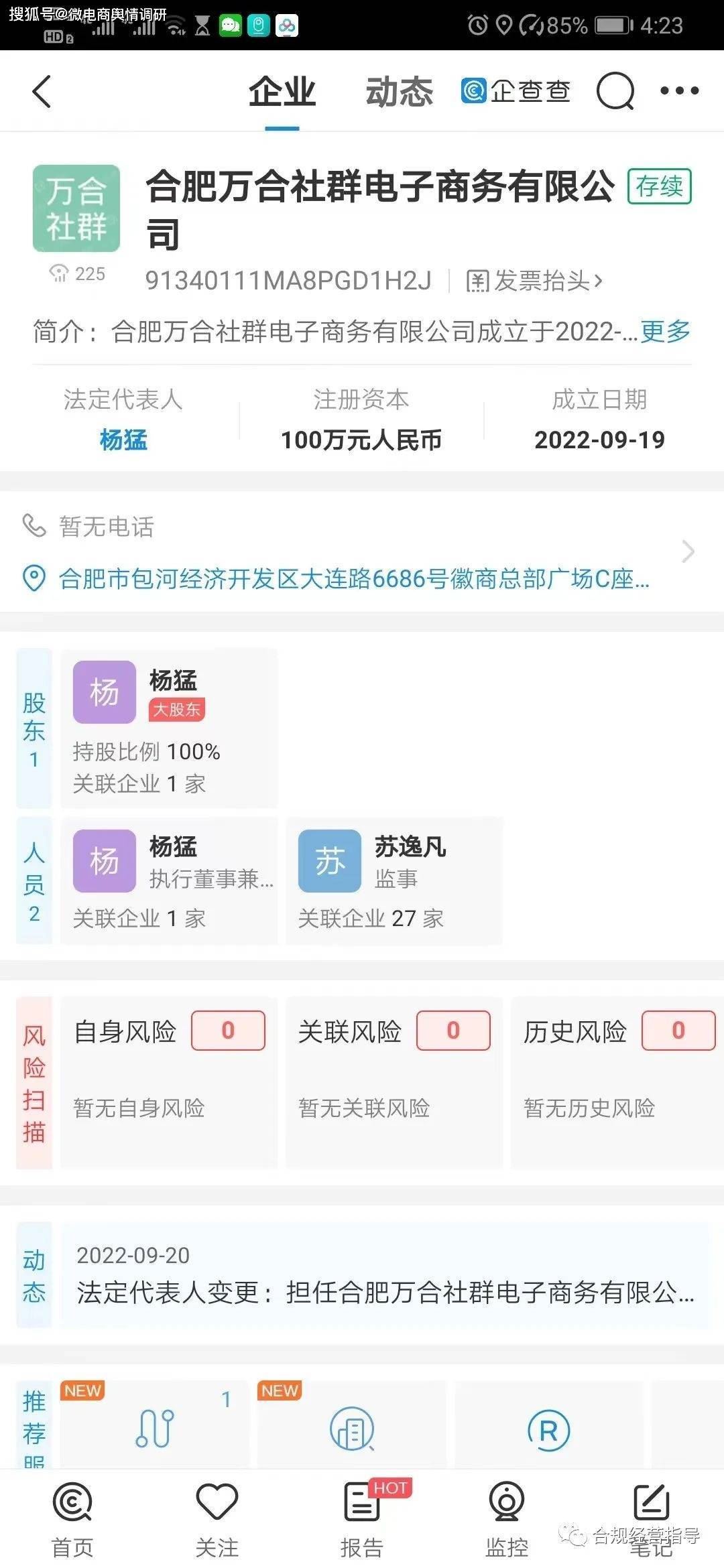Open 发票抬头 invoice header link

pos(534,281)
